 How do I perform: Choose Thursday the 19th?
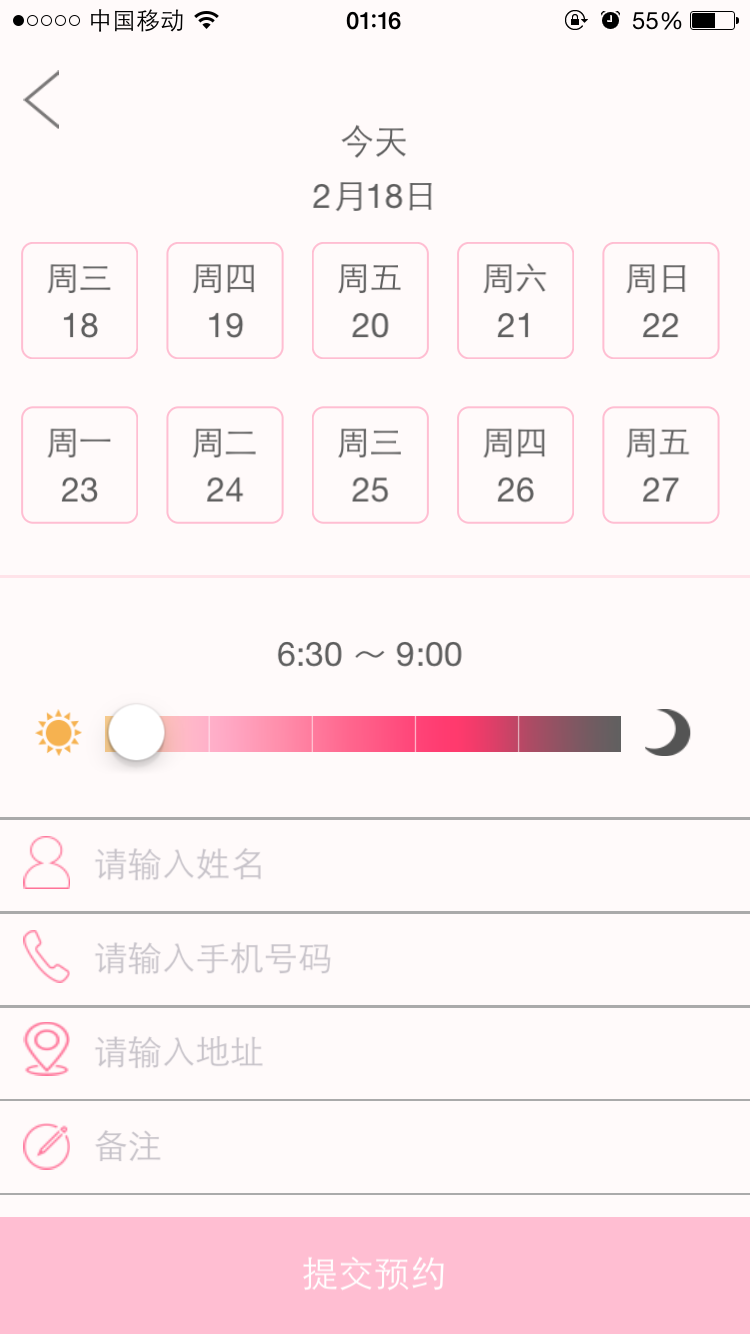[x=225, y=301]
